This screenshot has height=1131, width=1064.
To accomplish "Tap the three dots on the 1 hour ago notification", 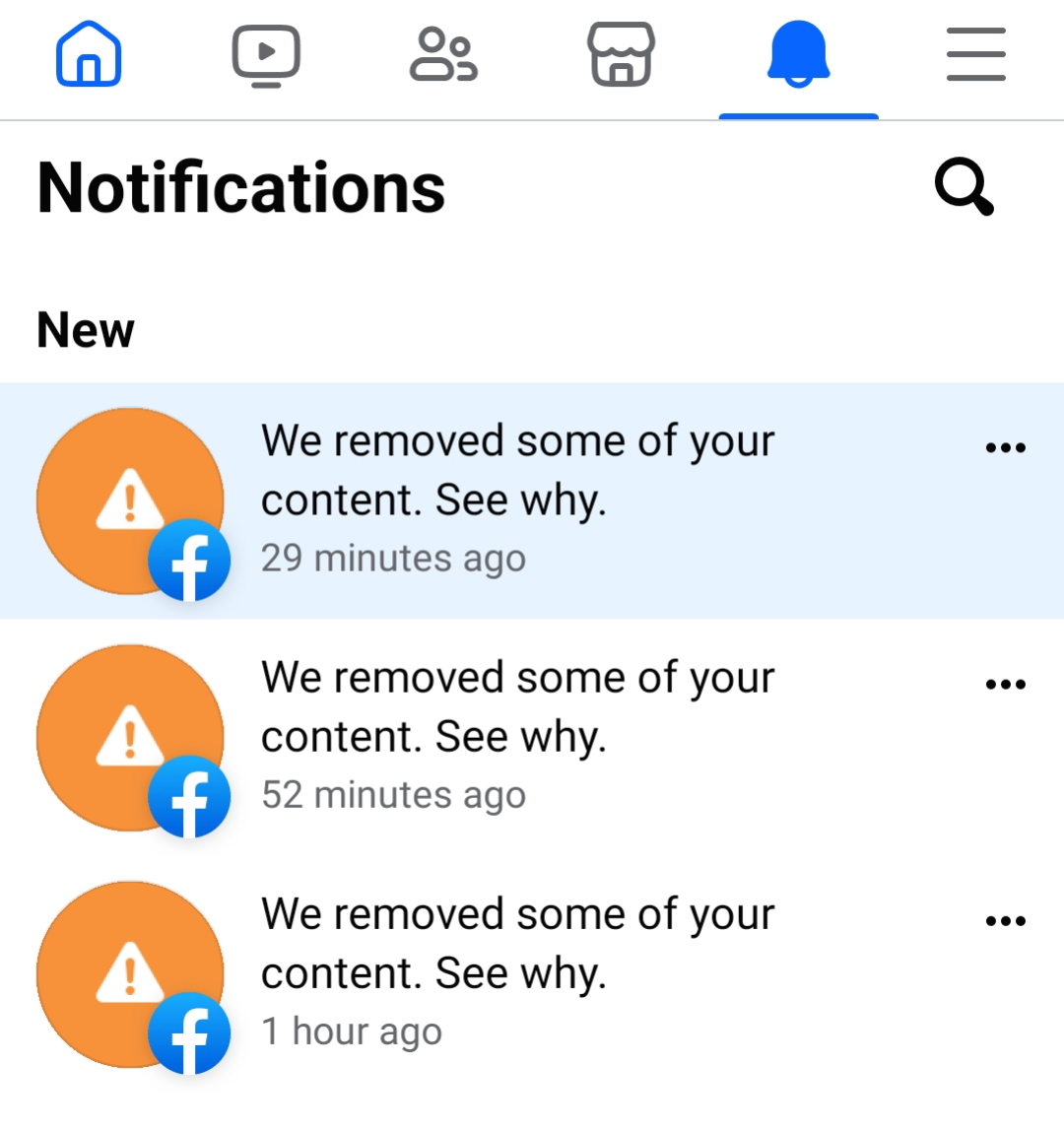I will pyautogui.click(x=1005, y=921).
